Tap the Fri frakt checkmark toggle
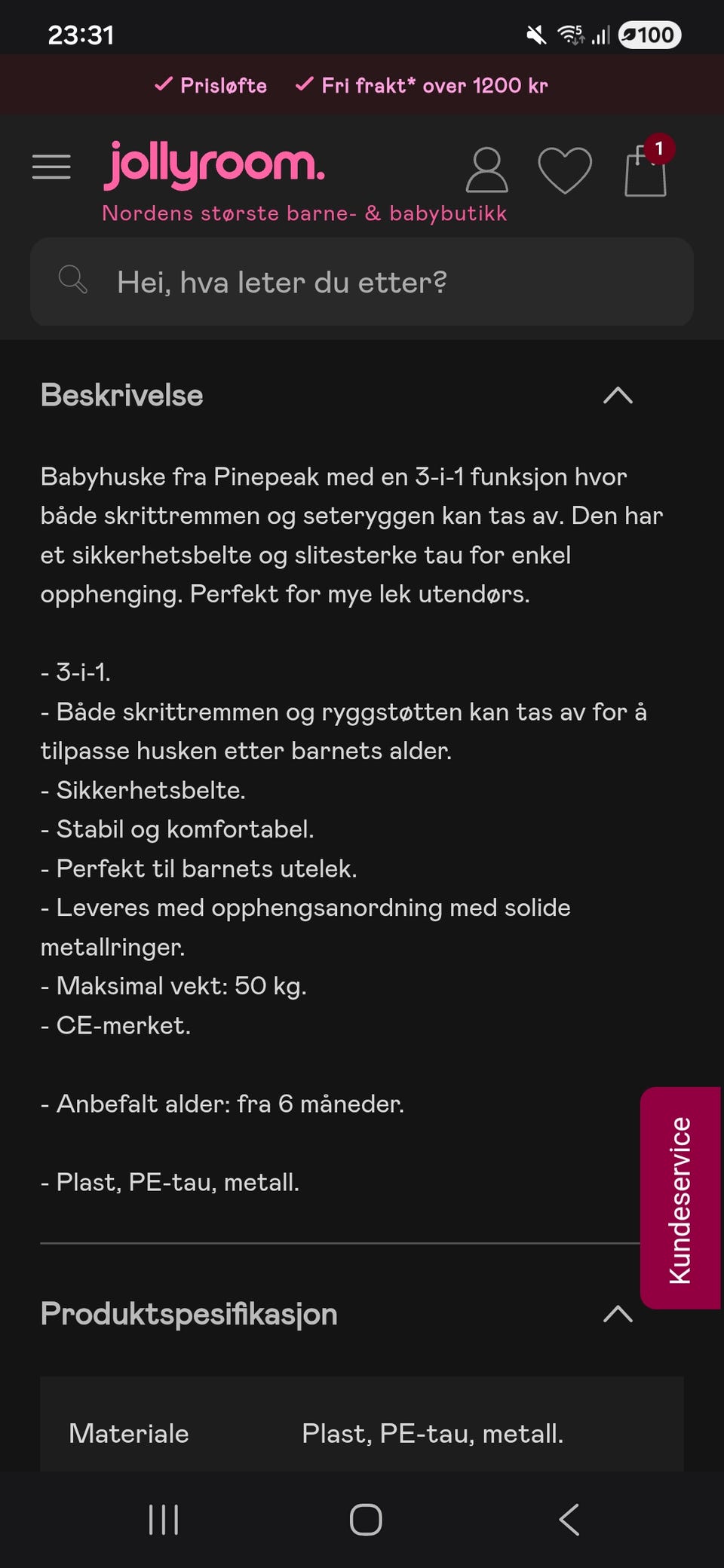This screenshot has height=1568, width=724. tap(305, 85)
